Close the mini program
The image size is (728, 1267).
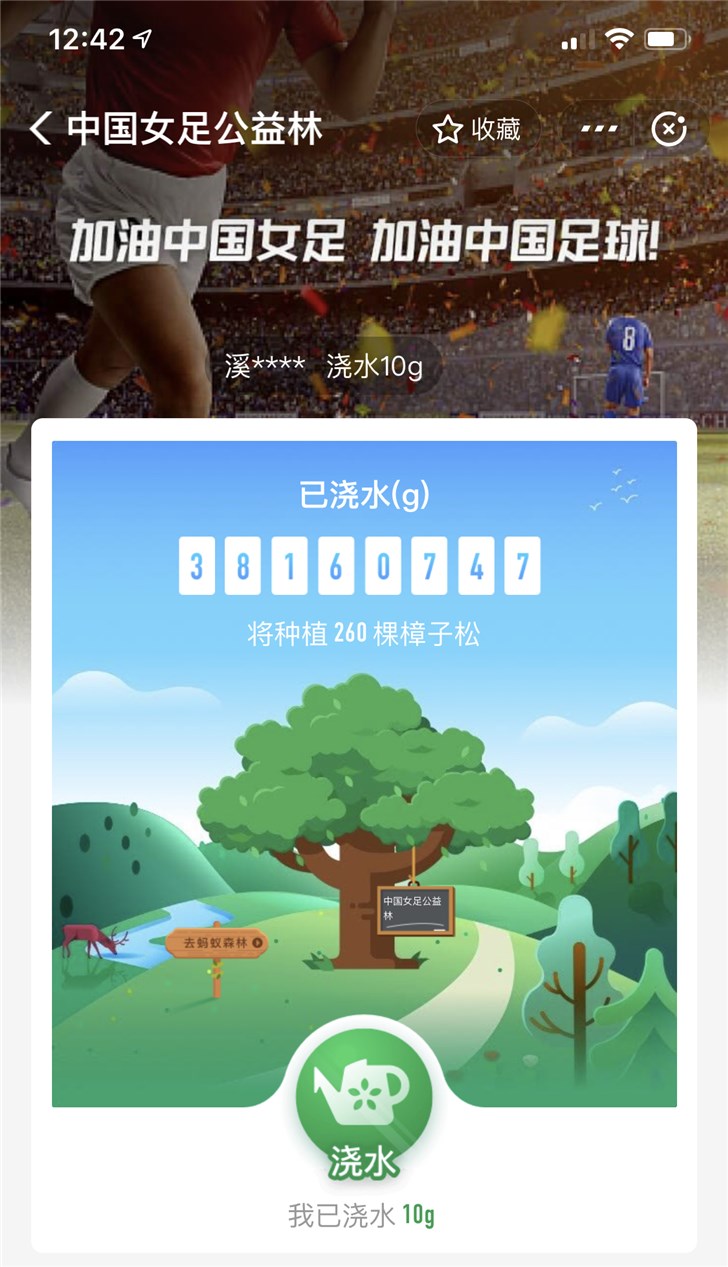668,129
